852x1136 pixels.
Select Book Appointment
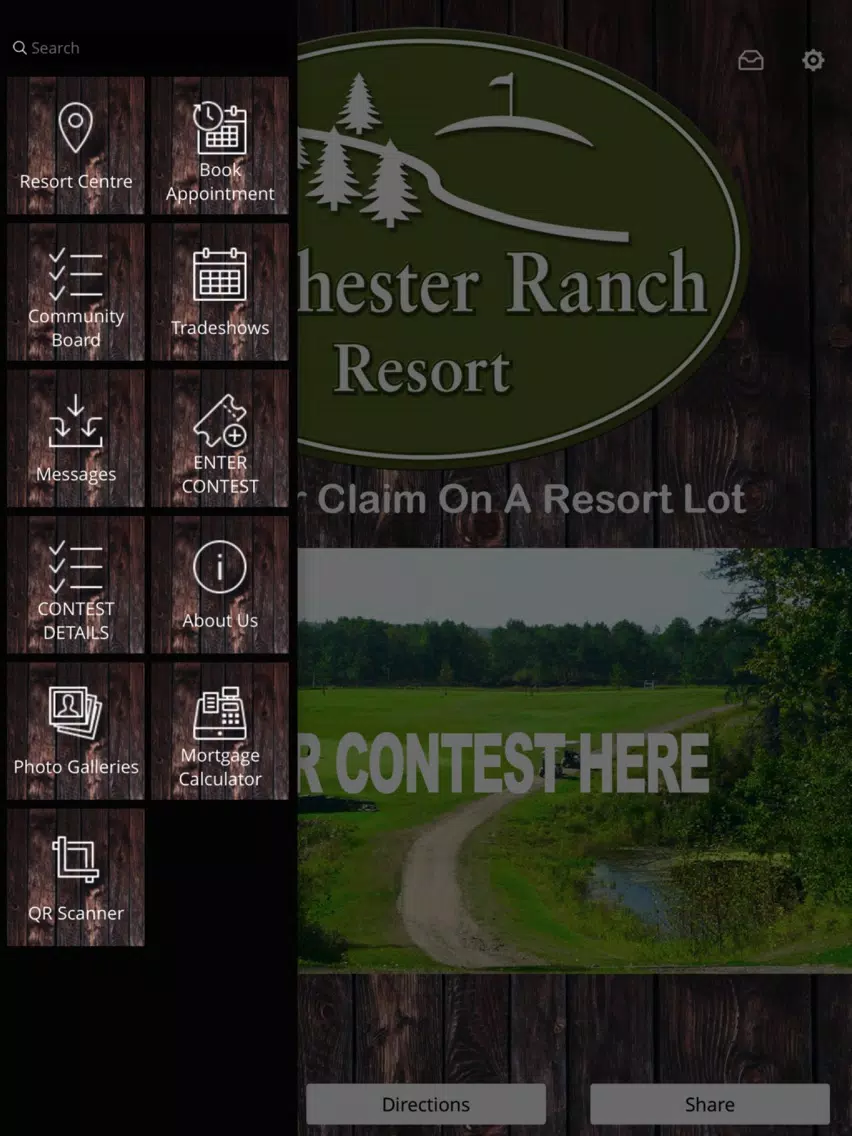pyautogui.click(x=220, y=146)
